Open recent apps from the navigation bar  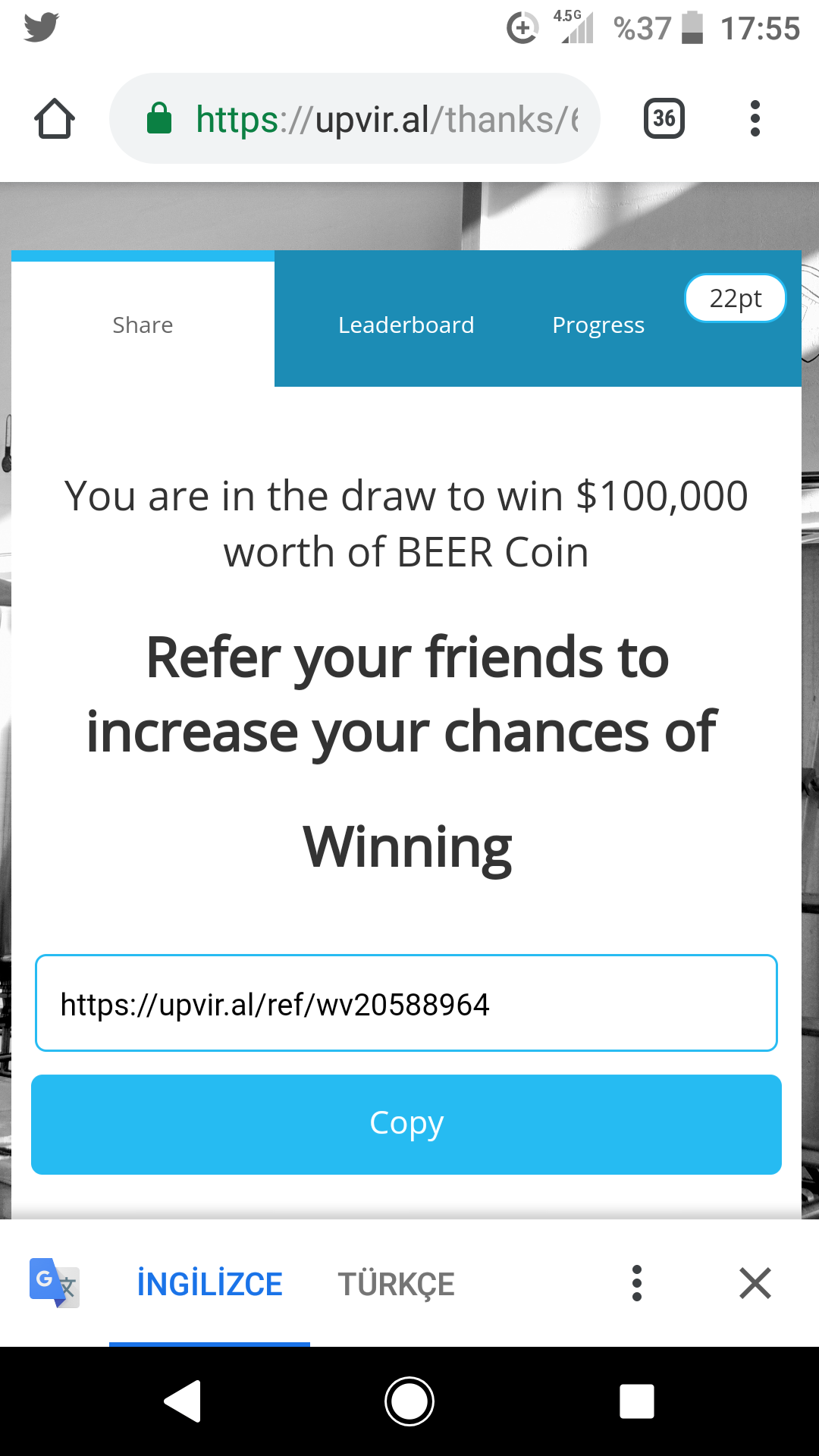pyautogui.click(x=636, y=1401)
